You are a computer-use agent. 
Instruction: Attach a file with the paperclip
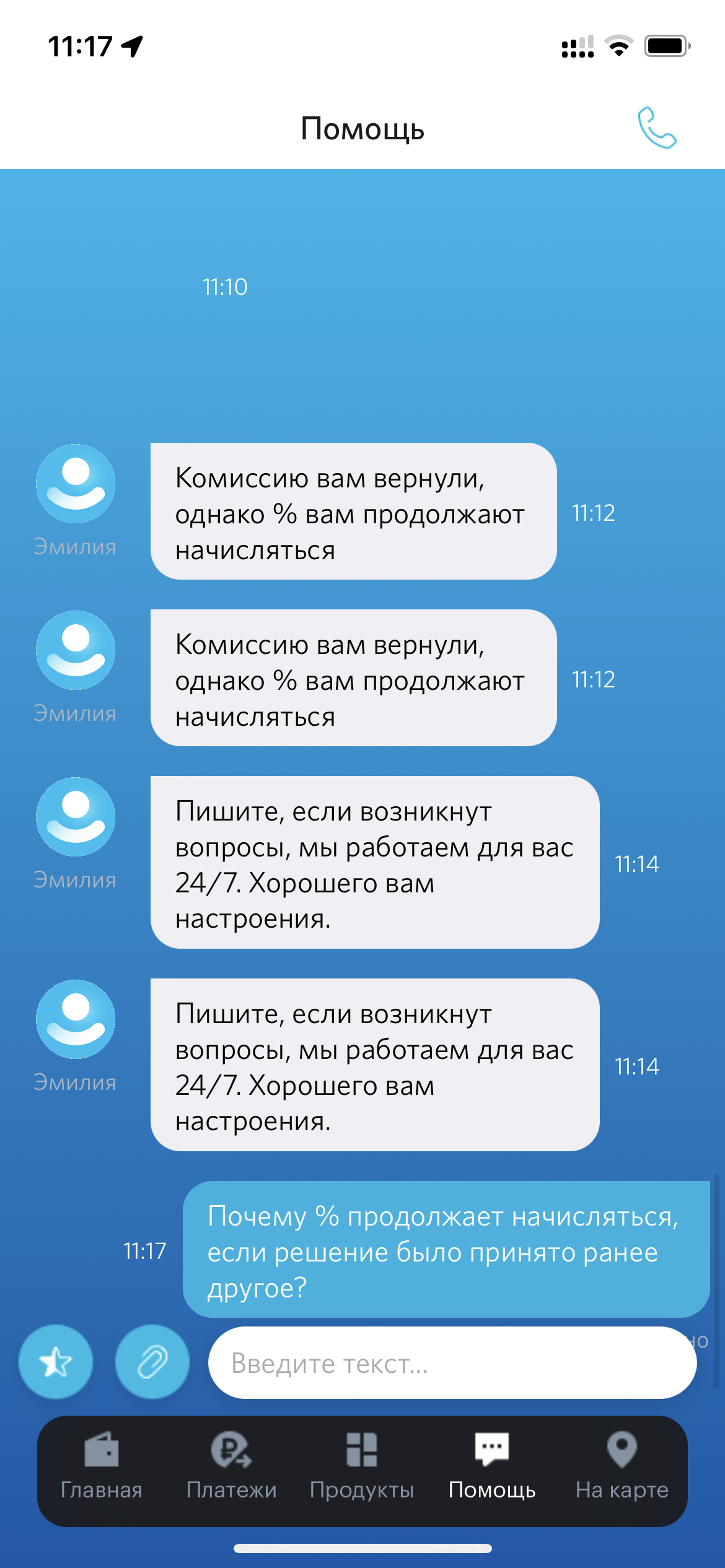point(152,1362)
